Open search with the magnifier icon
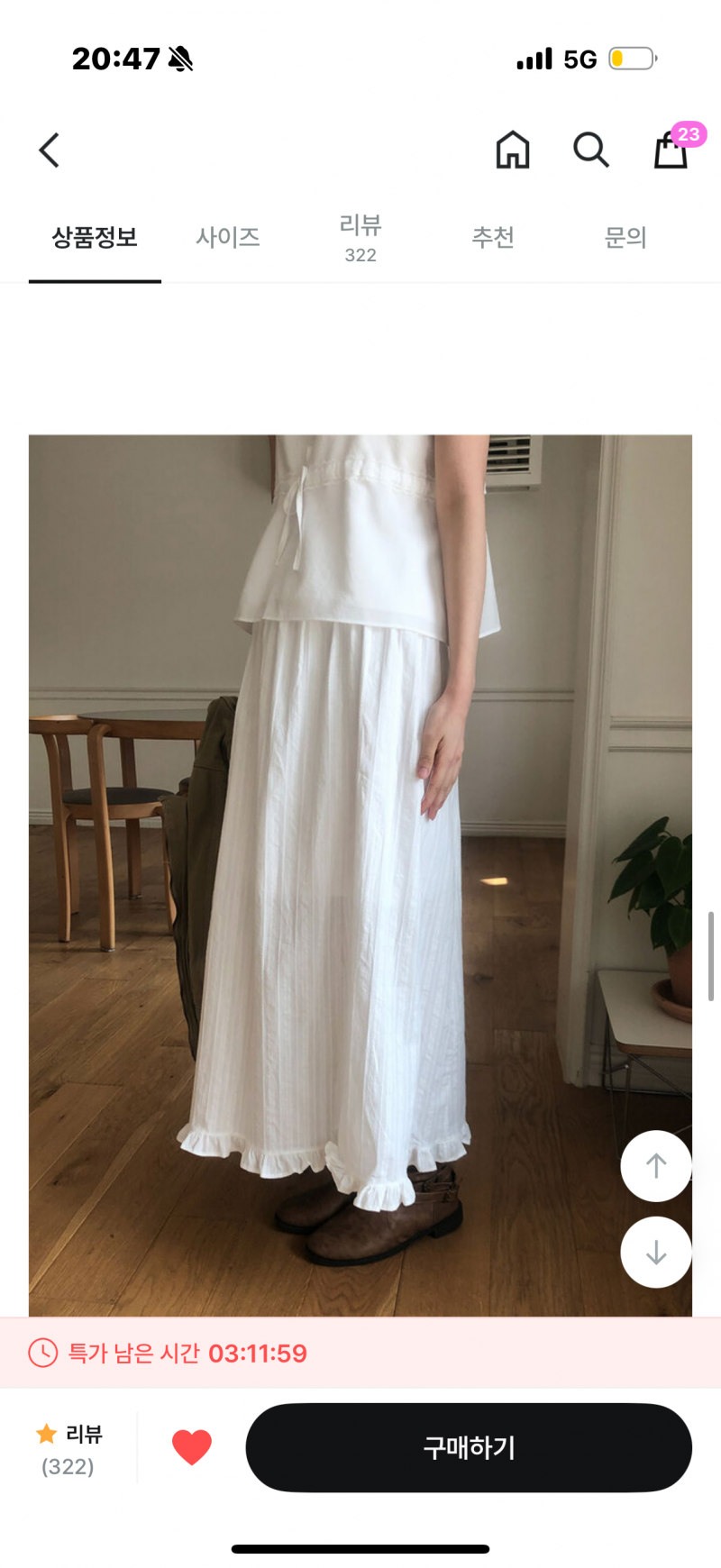The height and width of the screenshot is (1568, 721). [591, 150]
